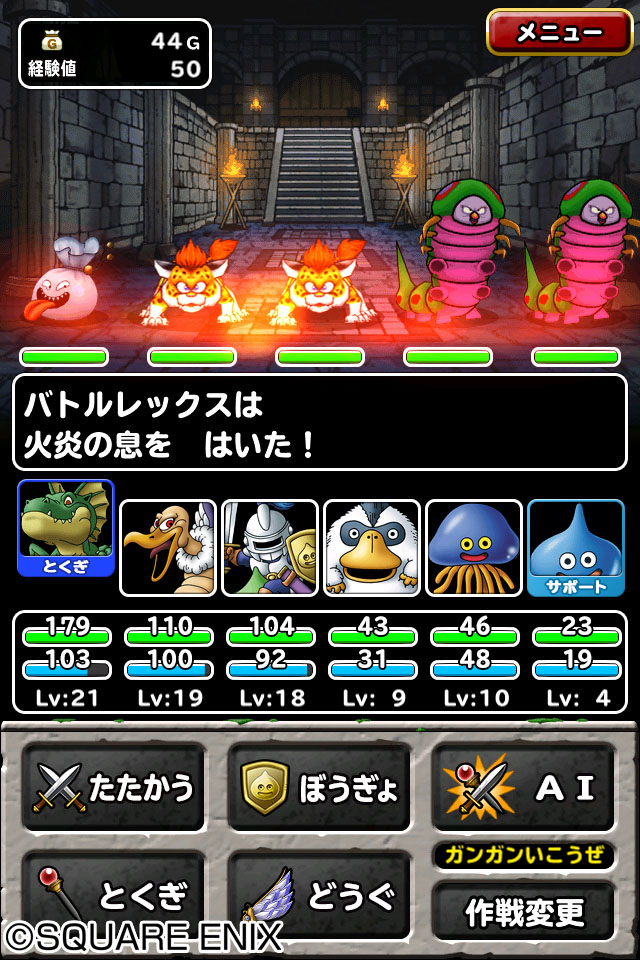The height and width of the screenshot is (960, 640).
Task: Select the blue jellyfish slime portrait
Action: 474,547
